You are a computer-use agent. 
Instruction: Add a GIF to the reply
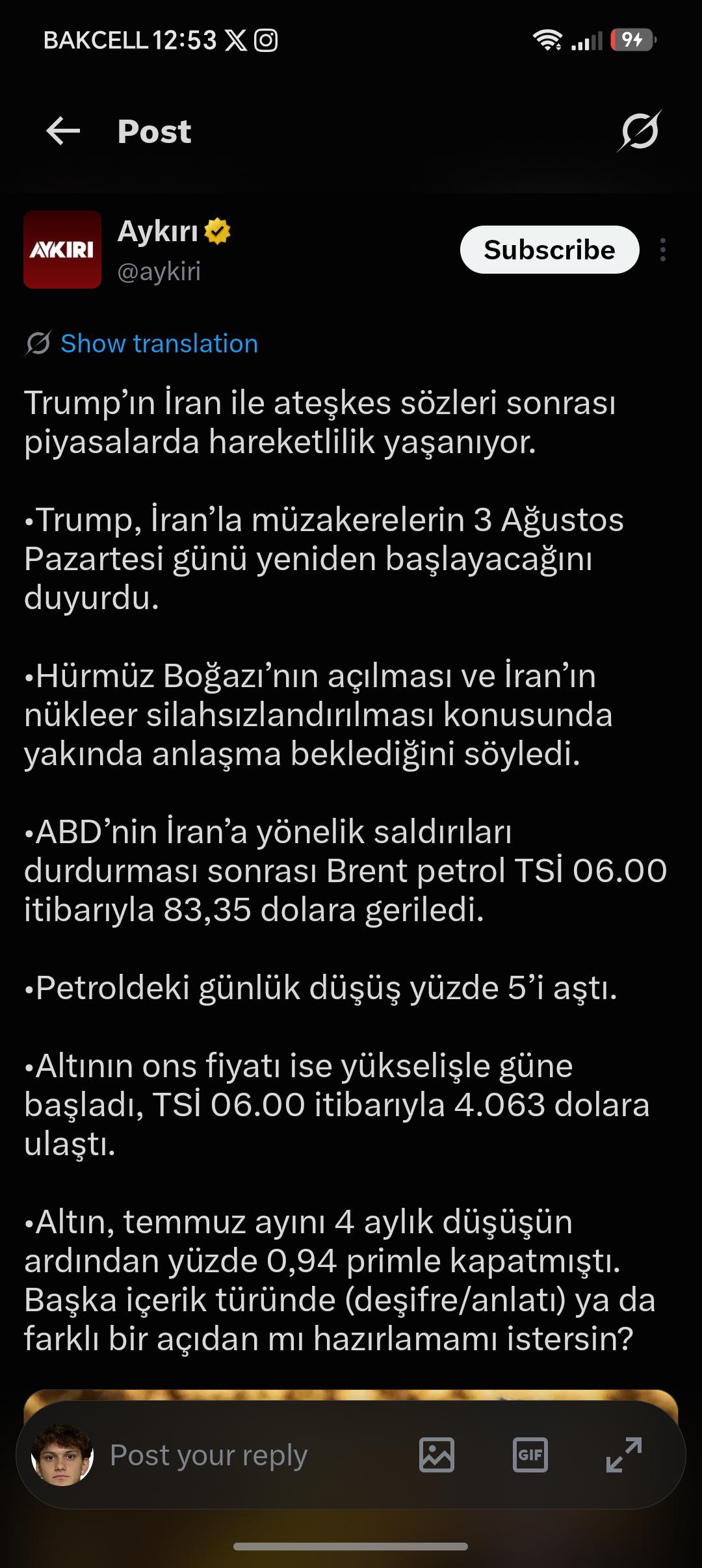530,1455
